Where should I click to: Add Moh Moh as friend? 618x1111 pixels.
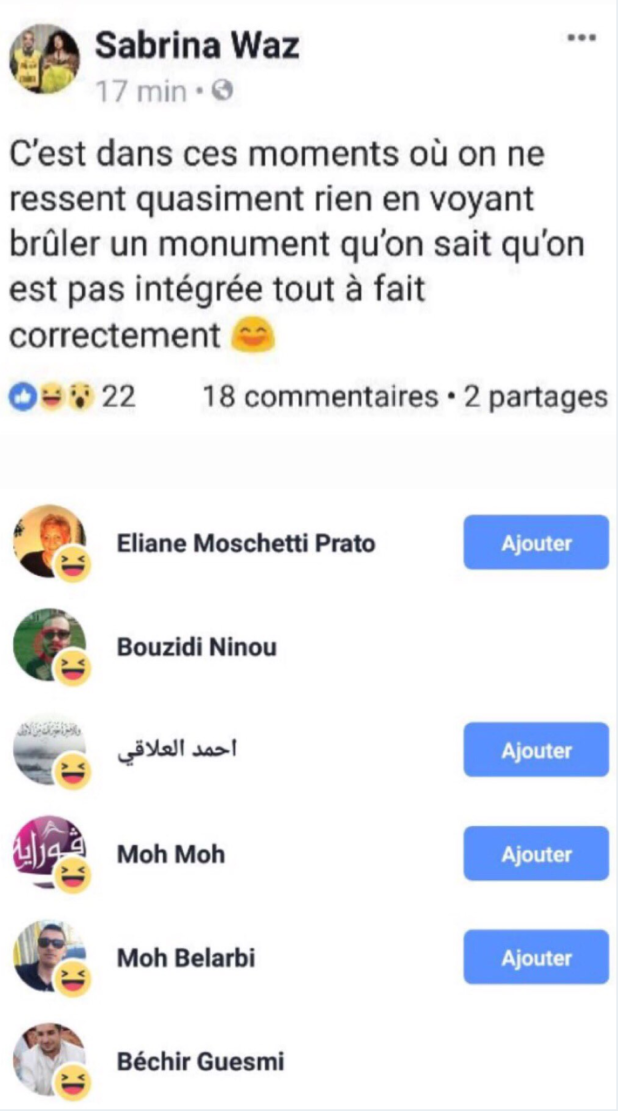point(536,854)
